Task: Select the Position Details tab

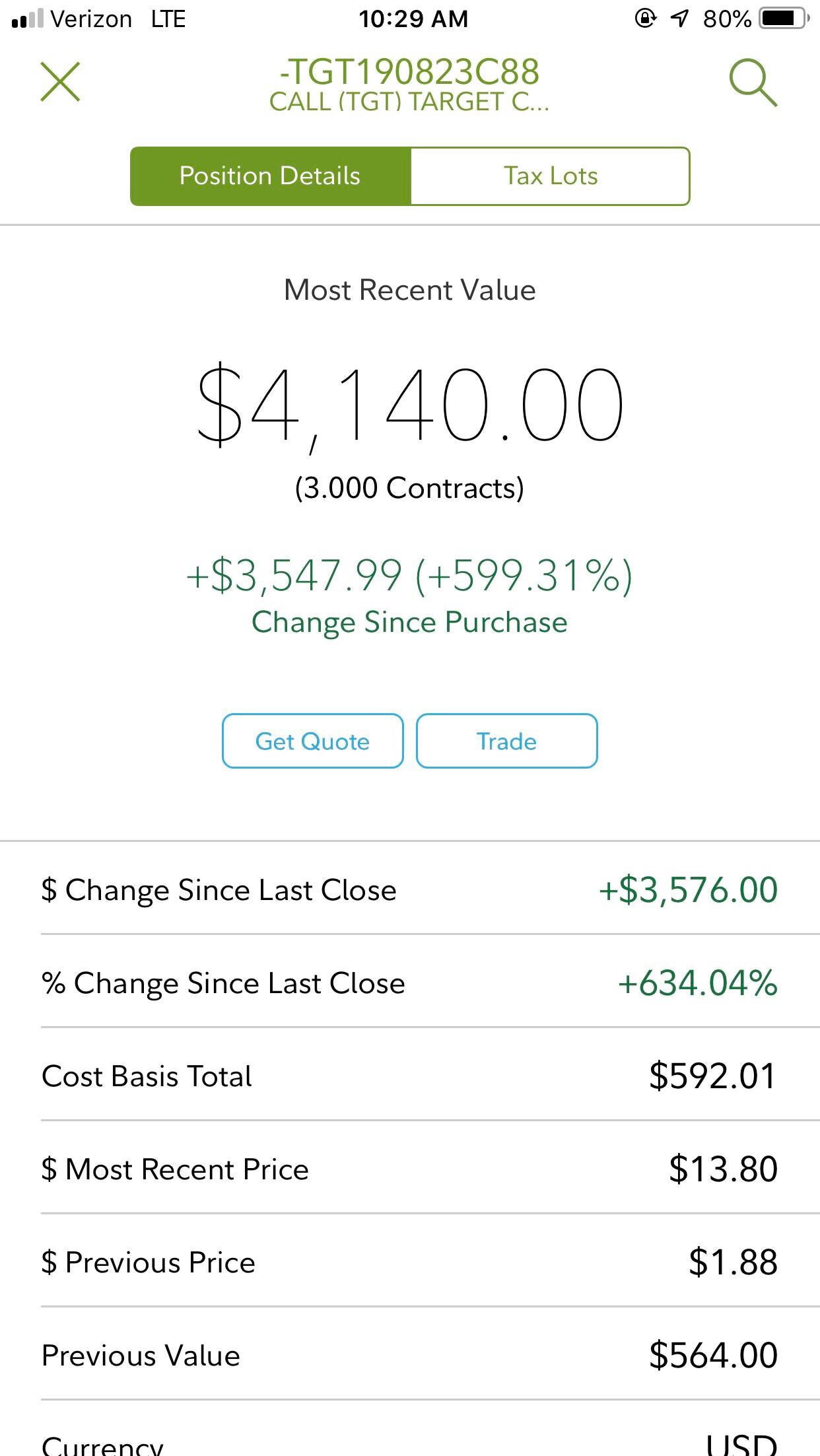Action: 271,176
